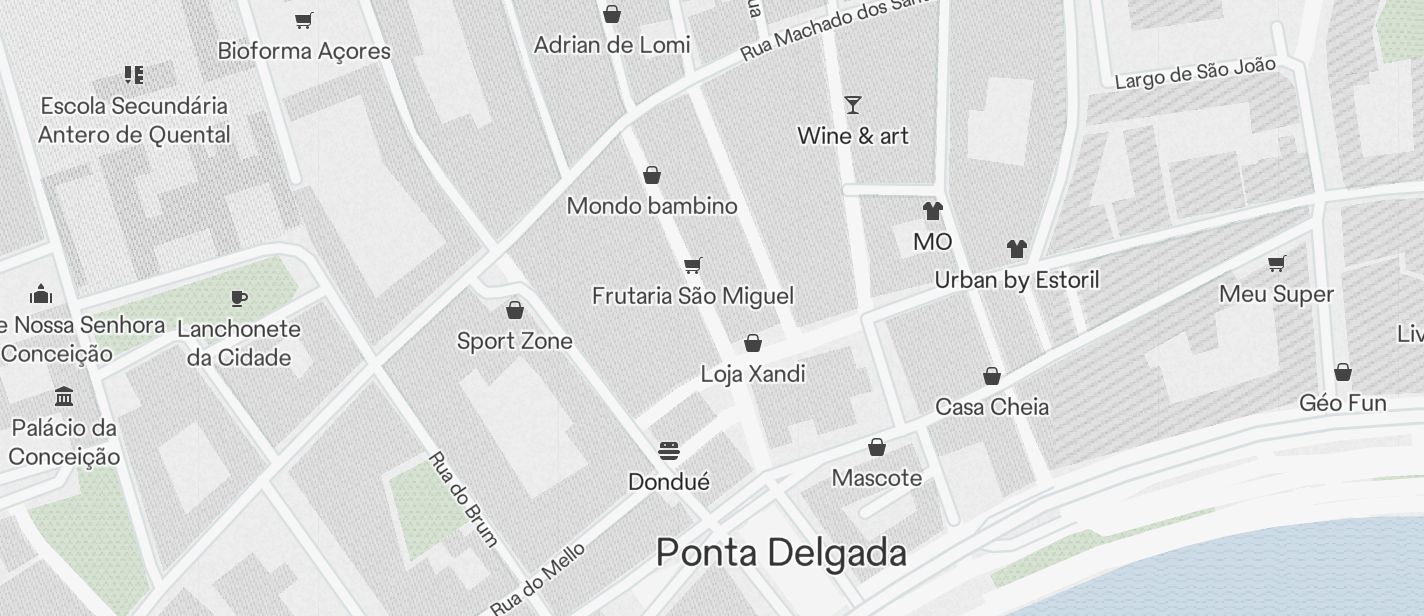Select the Bioforma Açores shop marker
Screen dimensions: 1424x616
point(304,20)
